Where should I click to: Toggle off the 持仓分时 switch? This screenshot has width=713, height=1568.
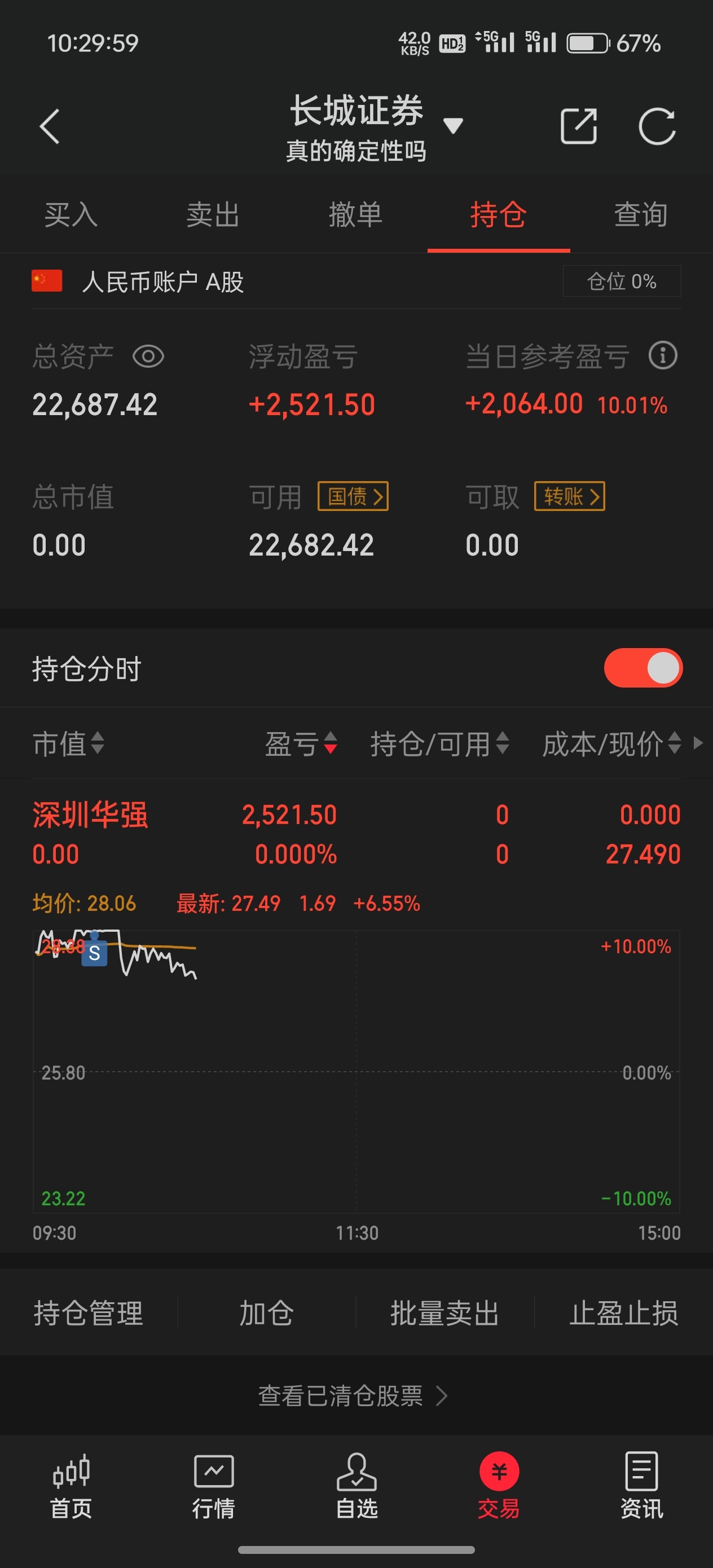[x=643, y=668]
